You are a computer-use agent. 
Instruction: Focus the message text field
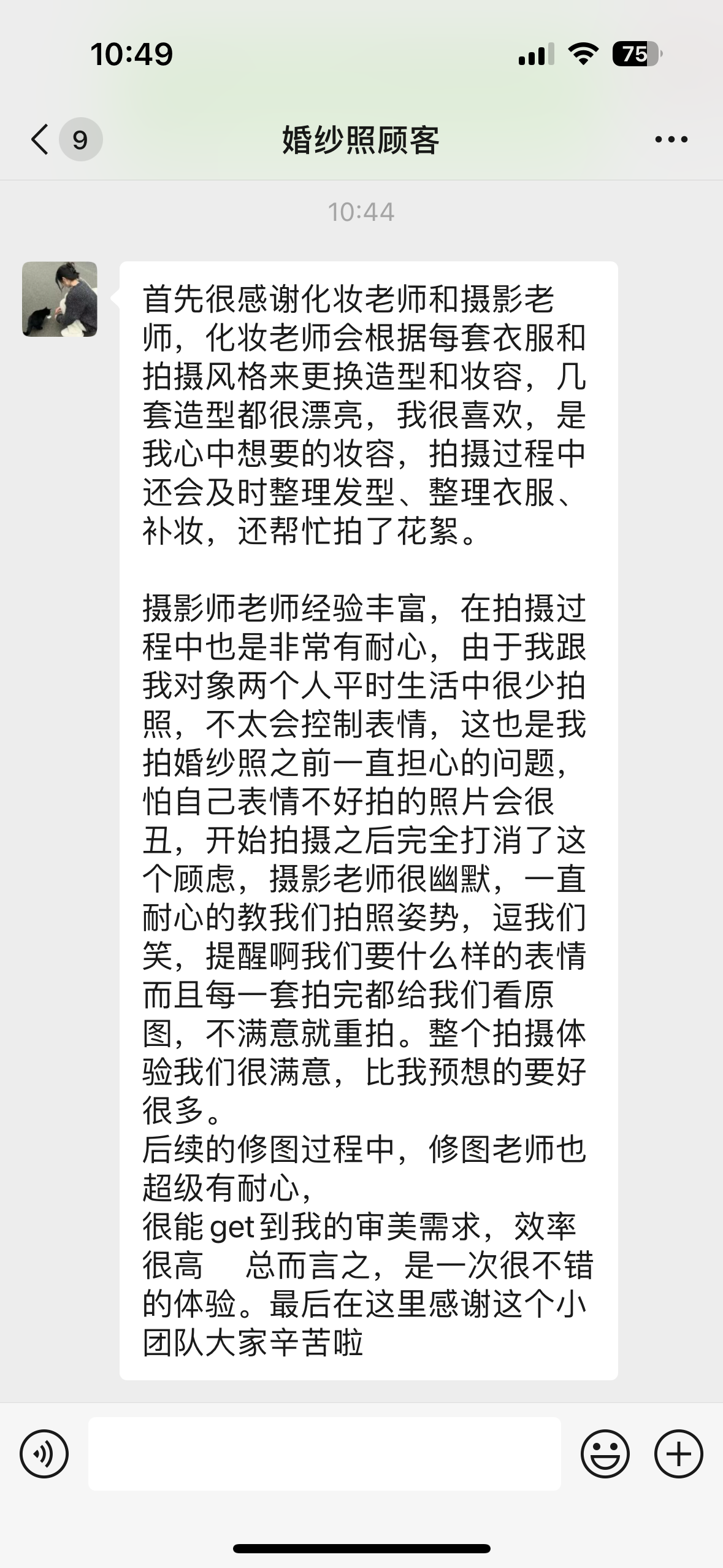pos(324,1453)
